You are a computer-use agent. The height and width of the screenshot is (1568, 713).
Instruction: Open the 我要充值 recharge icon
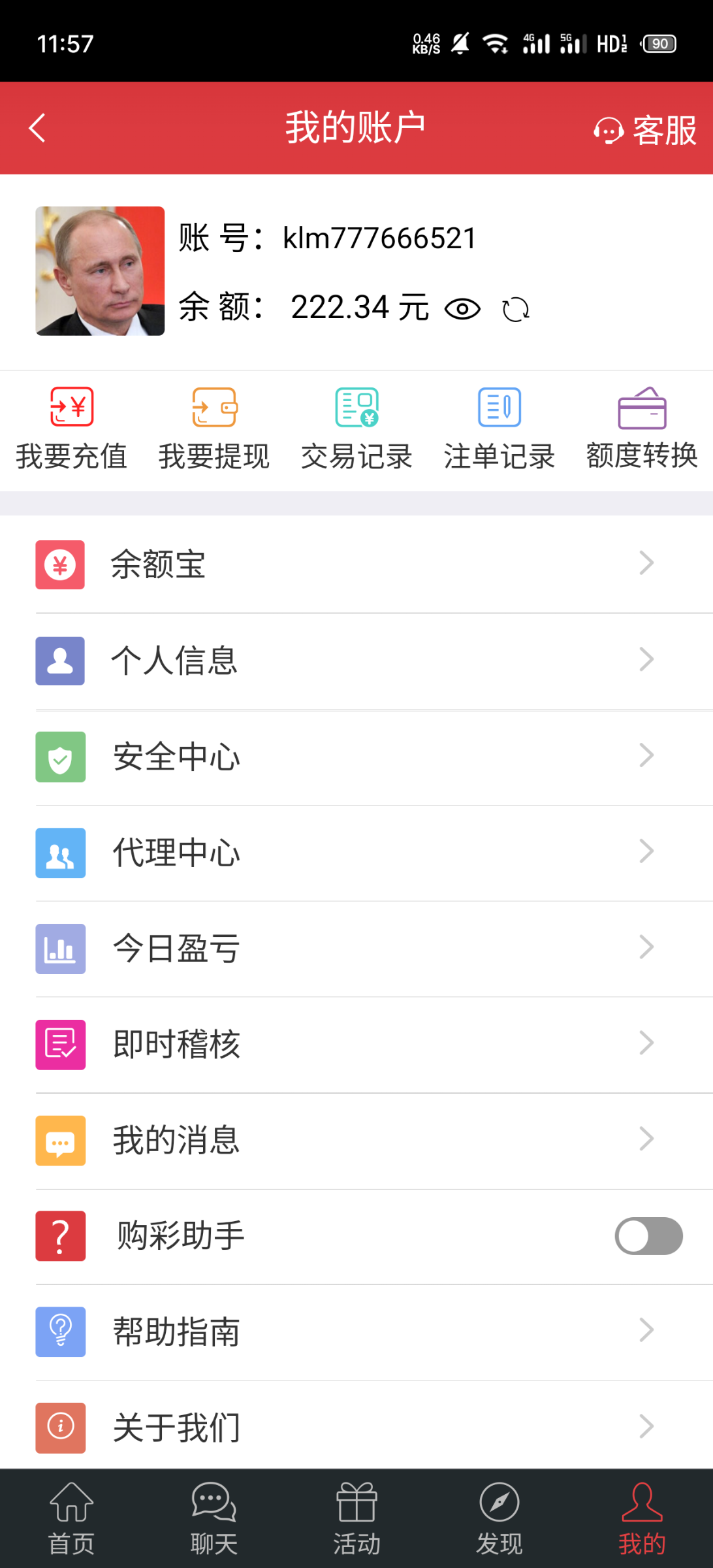coord(71,406)
